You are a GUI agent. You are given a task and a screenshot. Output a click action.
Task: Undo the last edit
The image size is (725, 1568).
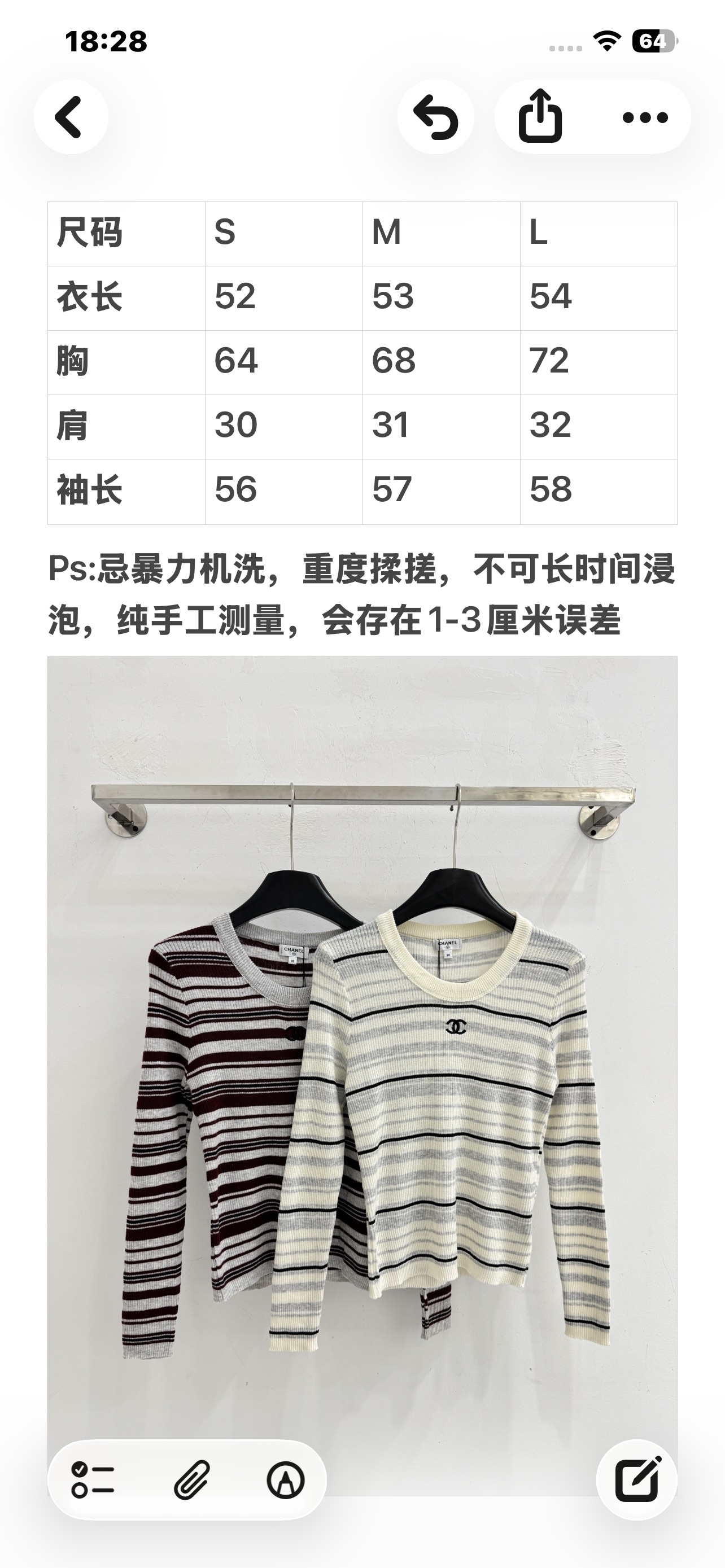pos(436,117)
